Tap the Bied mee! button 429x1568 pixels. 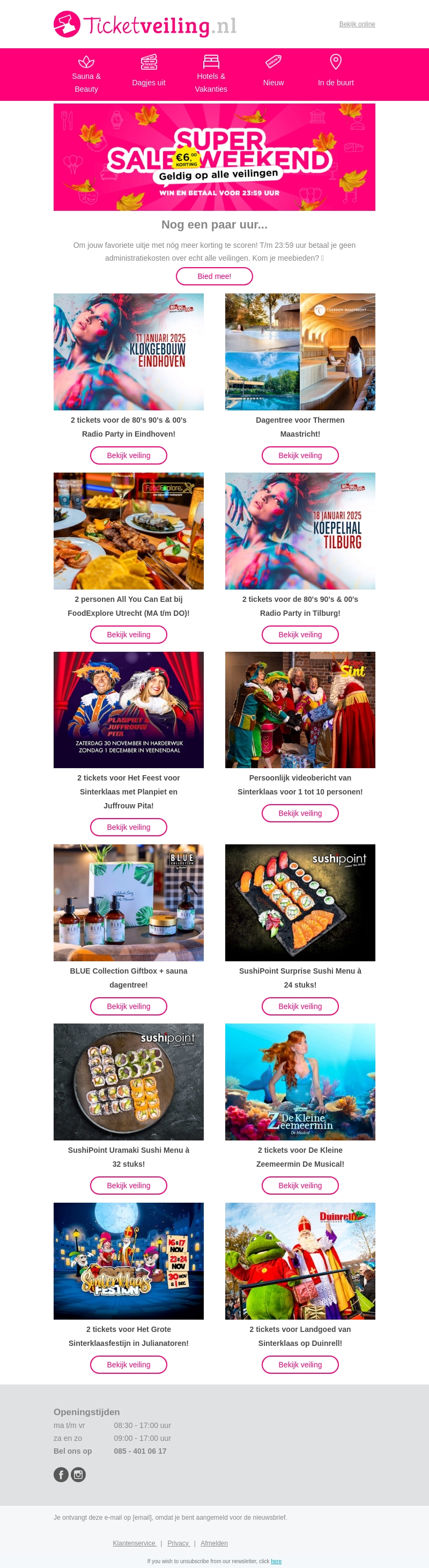tap(214, 276)
